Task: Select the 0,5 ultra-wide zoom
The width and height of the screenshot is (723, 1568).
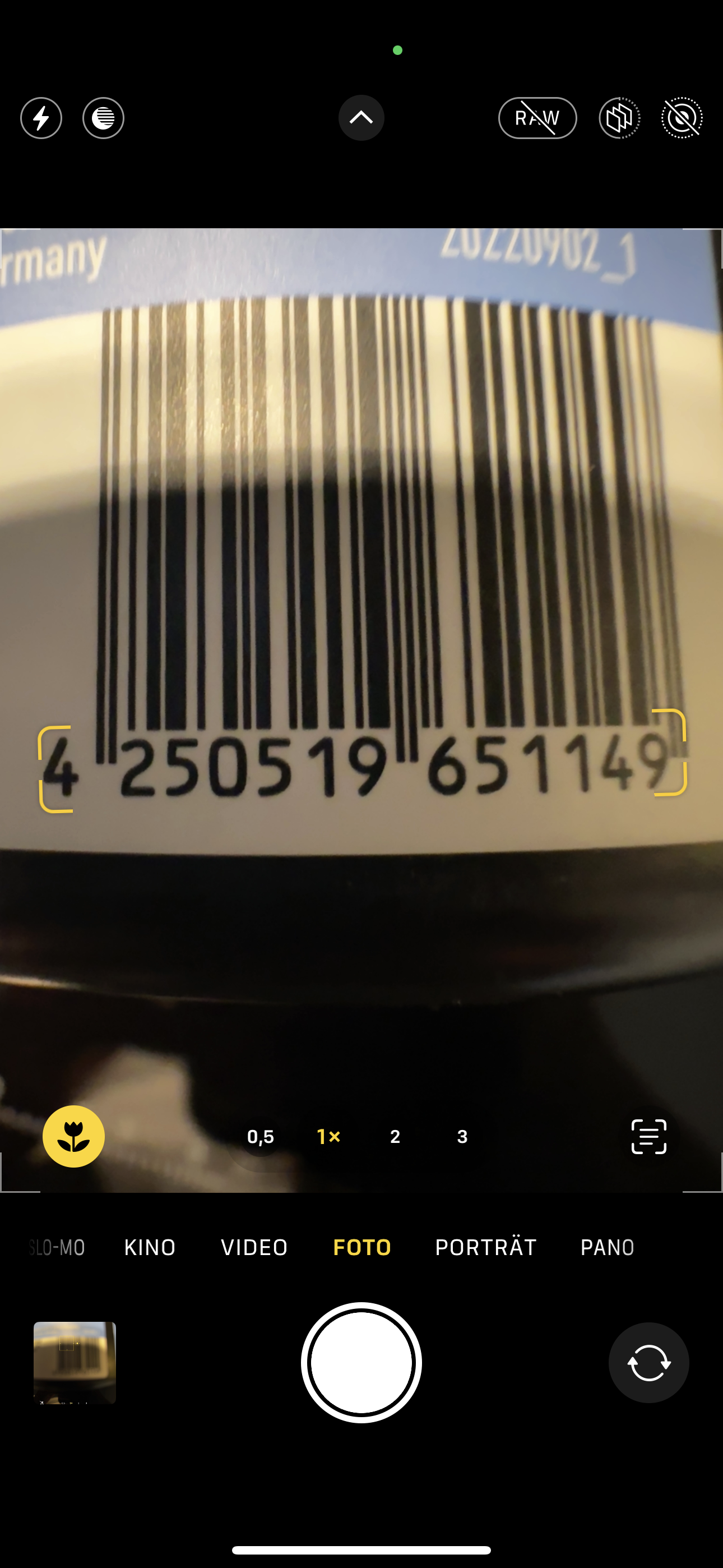Action: 261,1136
